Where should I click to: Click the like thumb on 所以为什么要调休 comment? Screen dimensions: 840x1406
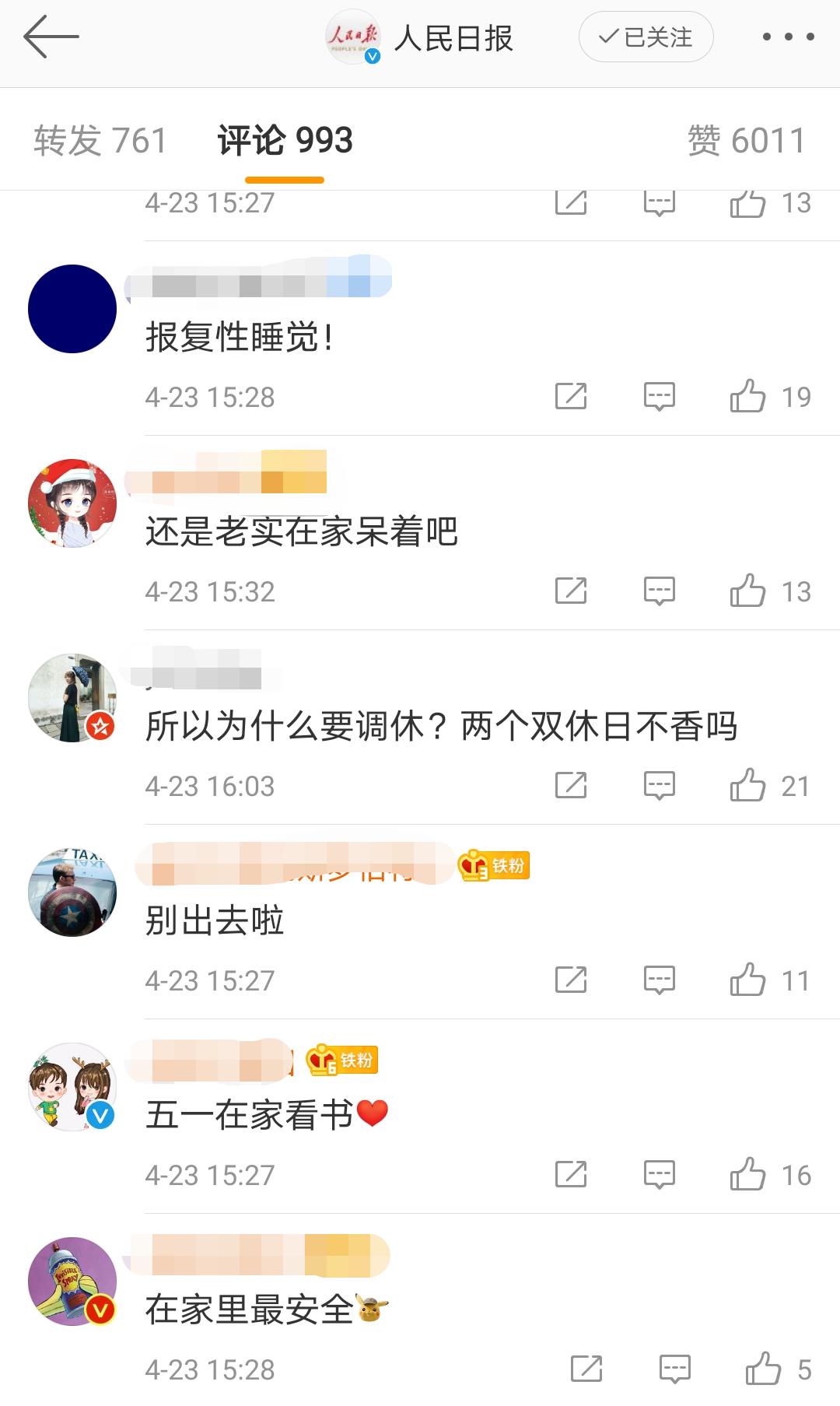click(x=749, y=786)
